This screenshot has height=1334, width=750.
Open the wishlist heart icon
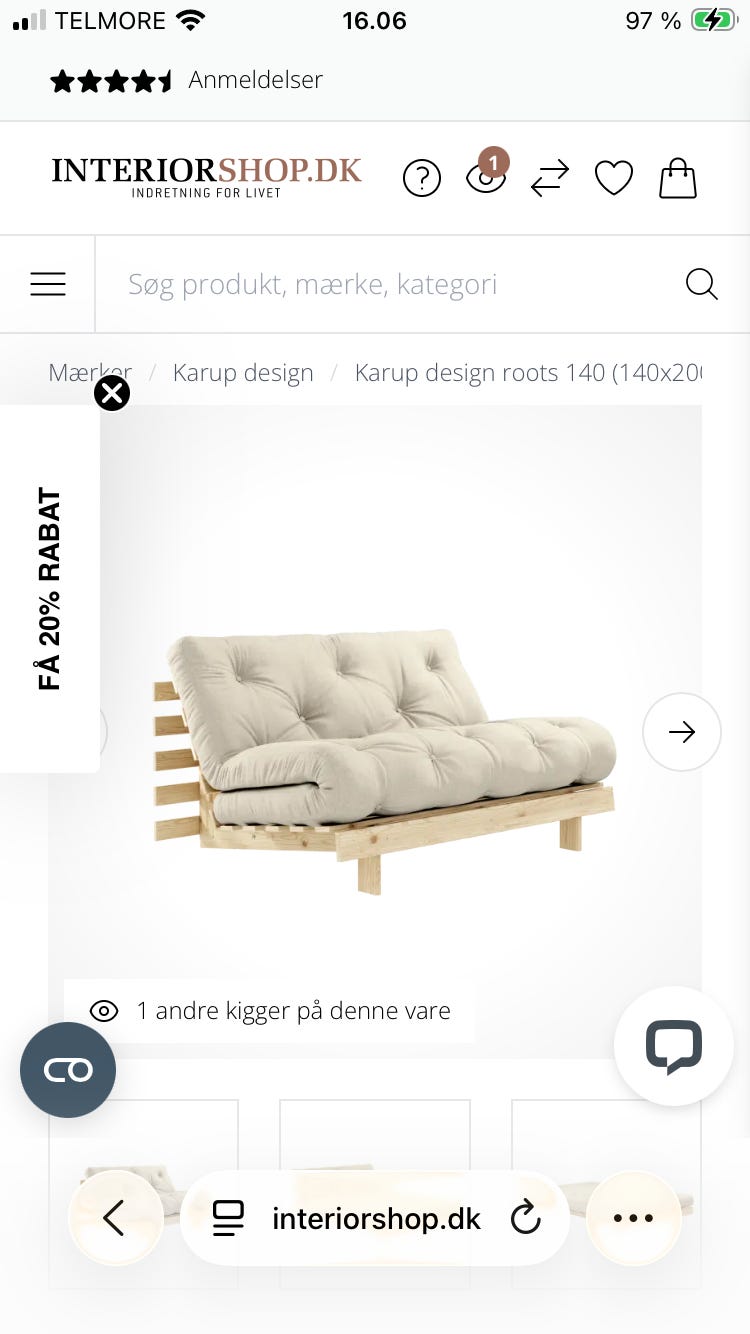pyautogui.click(x=614, y=178)
